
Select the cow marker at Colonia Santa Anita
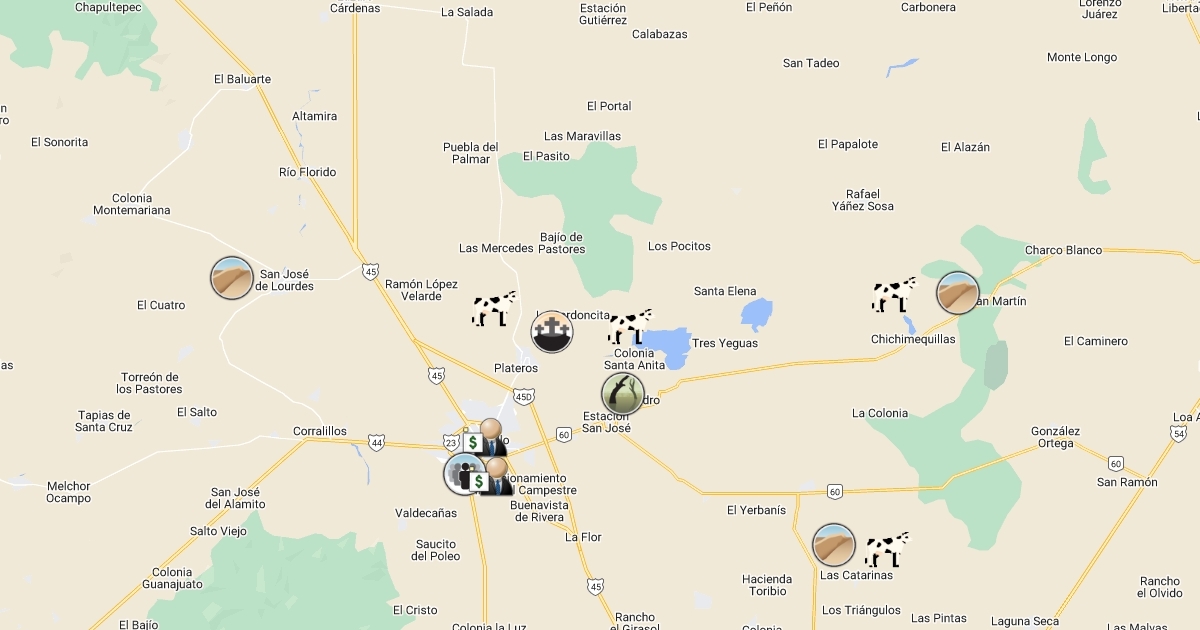(630, 327)
